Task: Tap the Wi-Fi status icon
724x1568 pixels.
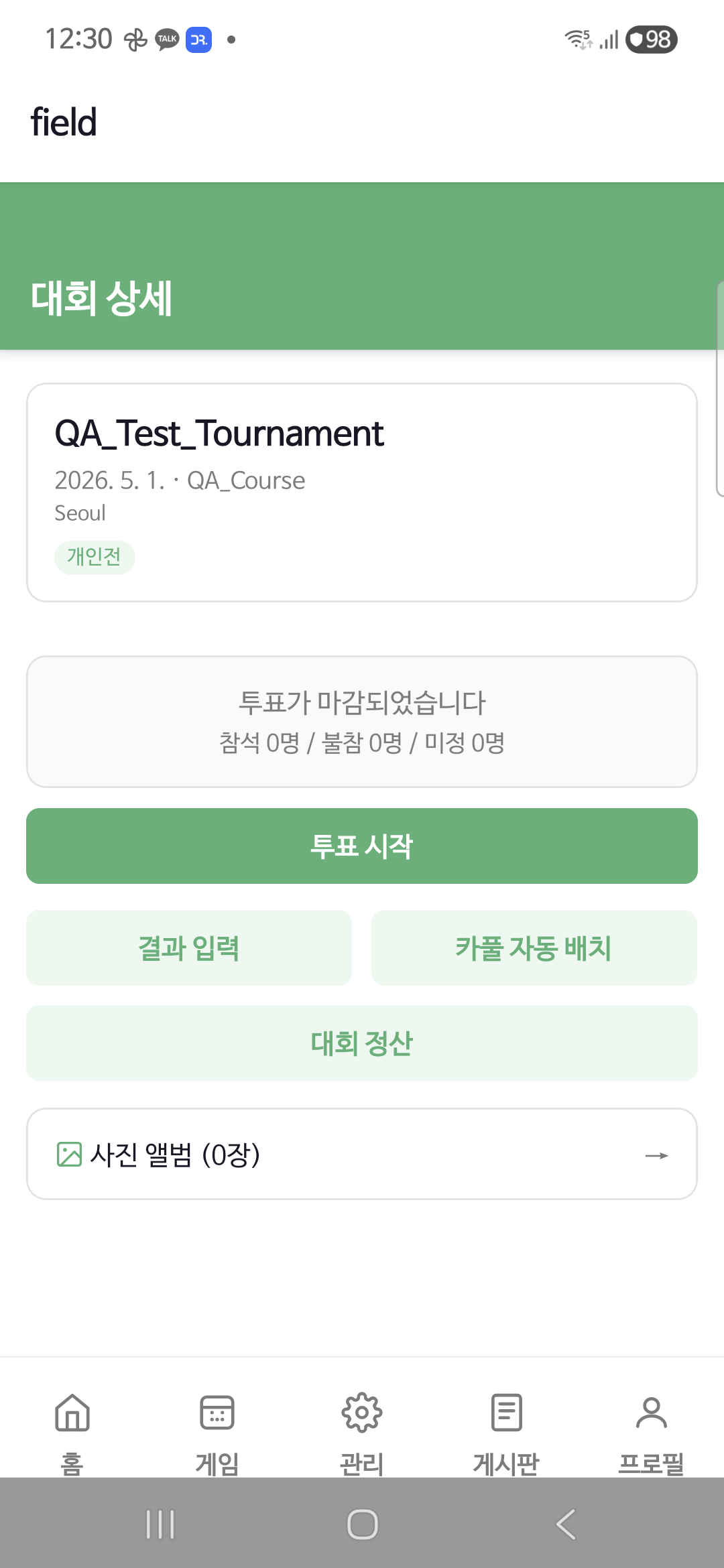Action: [578, 40]
